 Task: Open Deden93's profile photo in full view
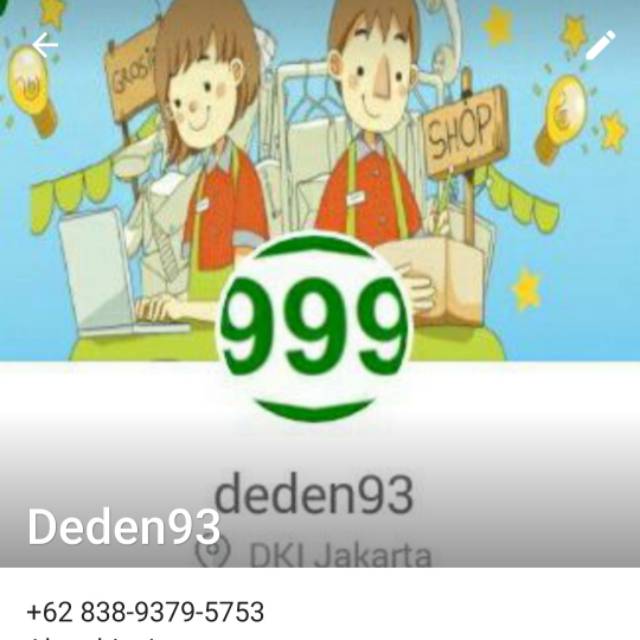click(320, 280)
